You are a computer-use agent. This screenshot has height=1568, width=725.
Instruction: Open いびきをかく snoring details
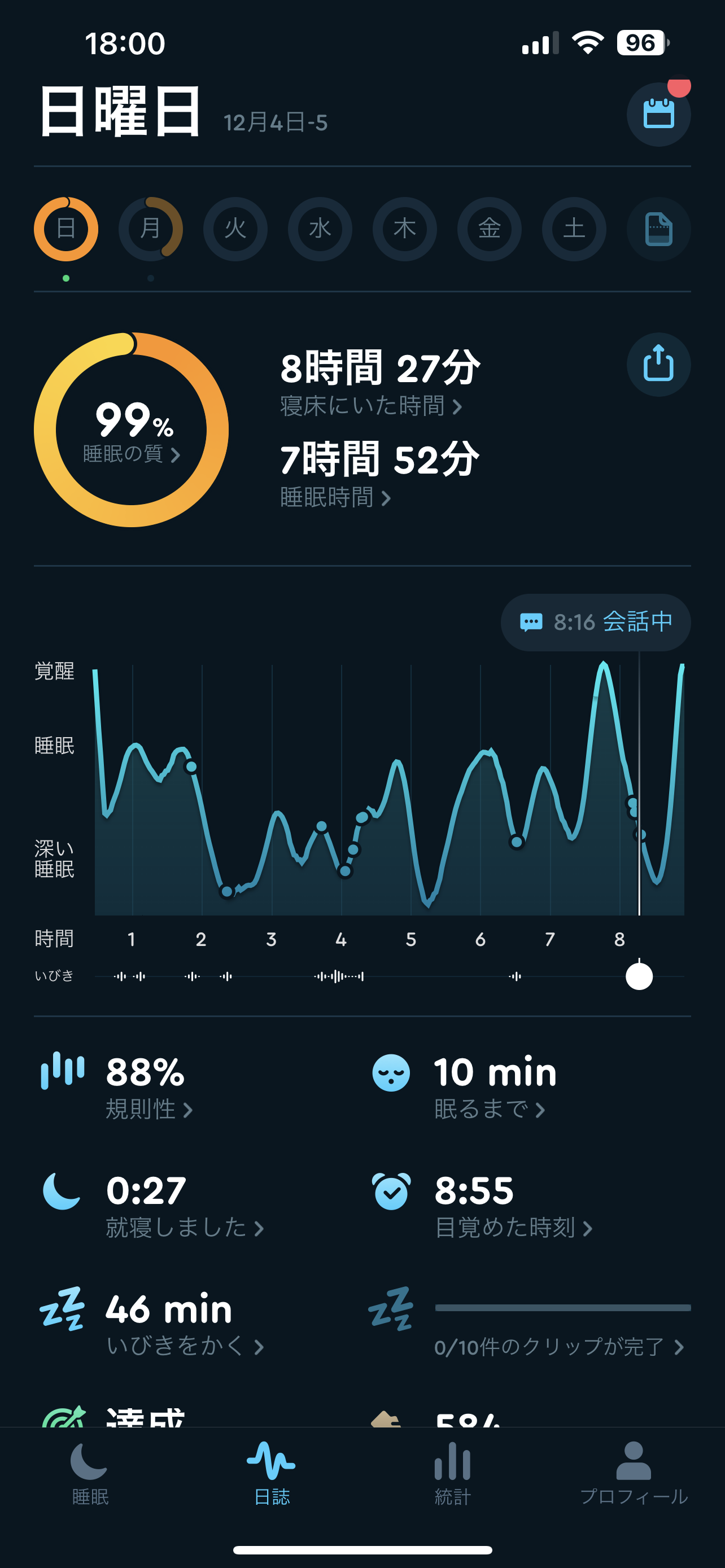point(185,1345)
